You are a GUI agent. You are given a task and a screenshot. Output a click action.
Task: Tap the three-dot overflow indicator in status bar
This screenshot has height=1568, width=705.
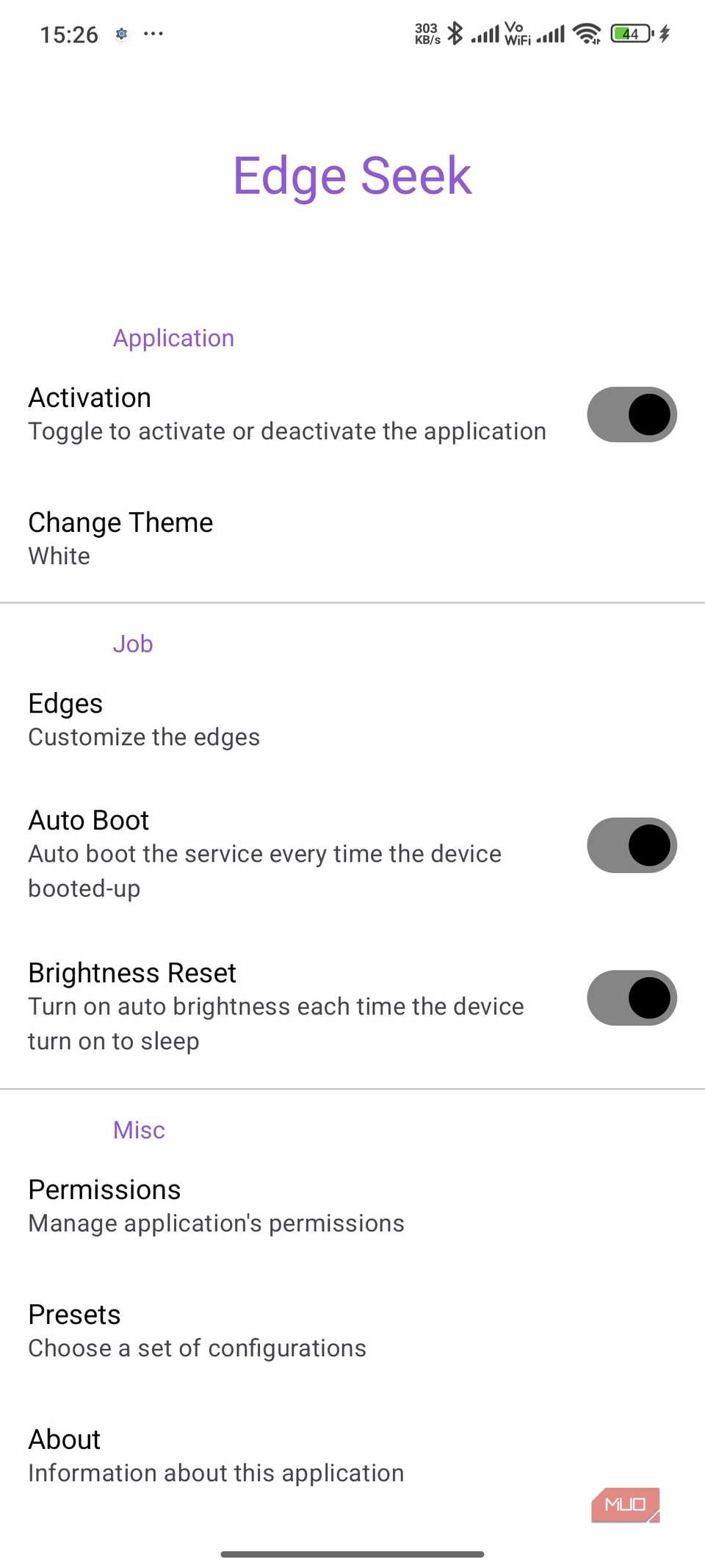(152, 34)
